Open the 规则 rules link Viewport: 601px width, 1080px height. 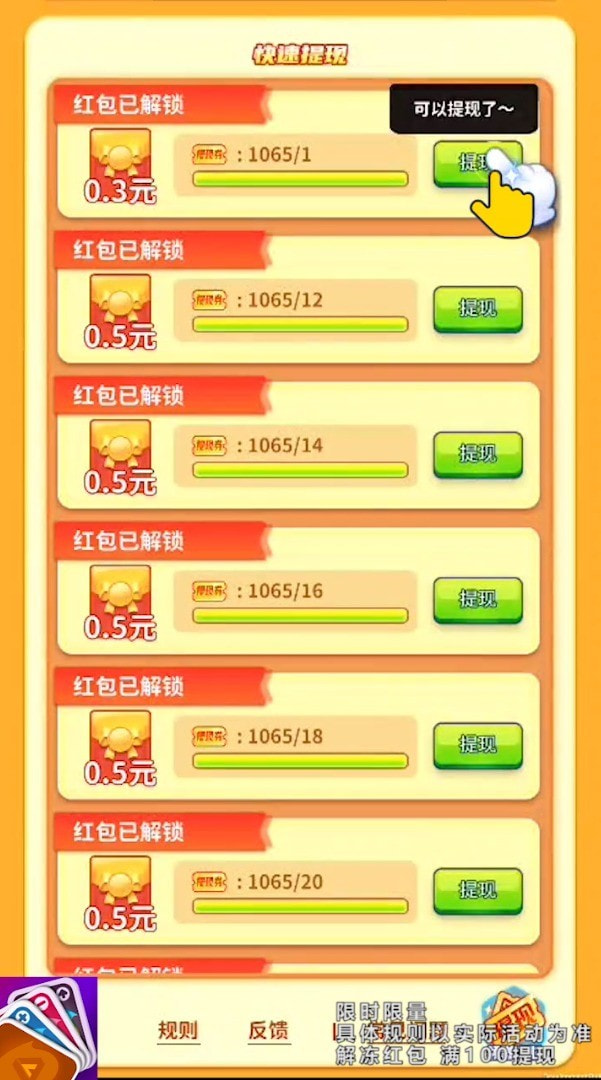coord(178,1031)
